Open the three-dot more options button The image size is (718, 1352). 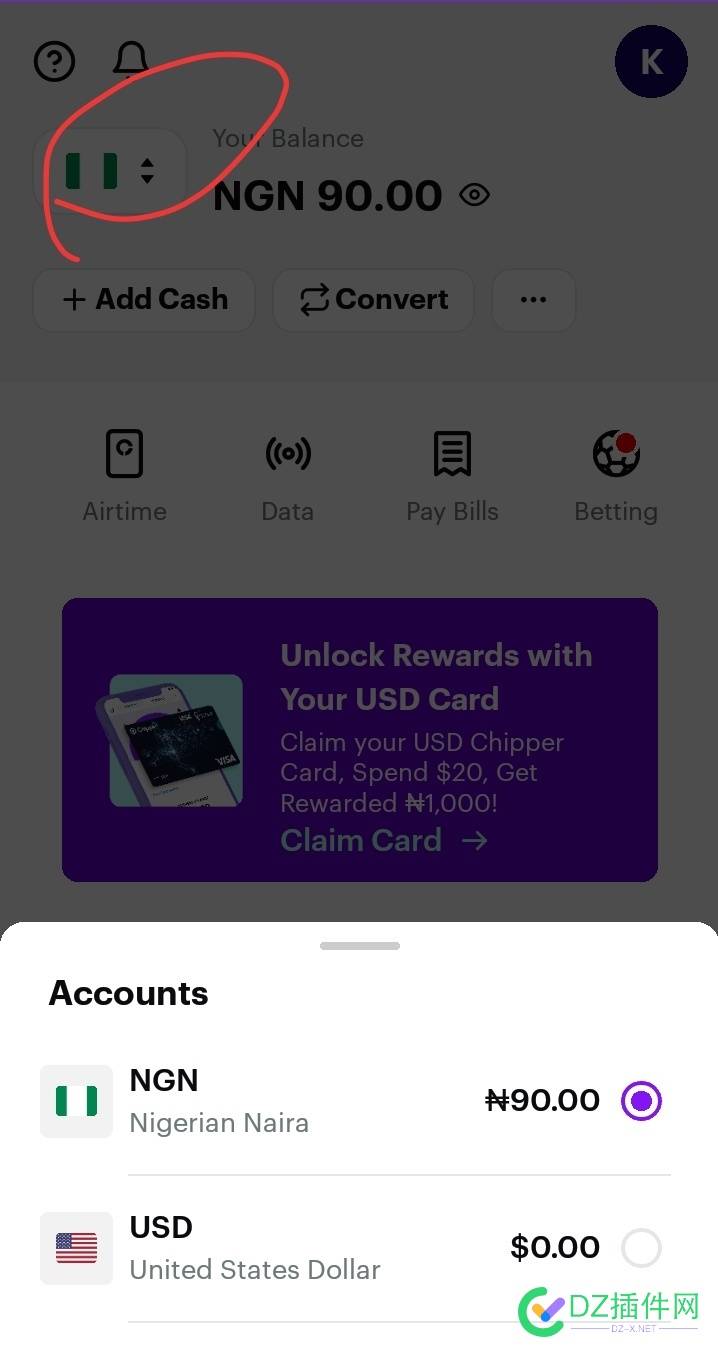(x=533, y=299)
